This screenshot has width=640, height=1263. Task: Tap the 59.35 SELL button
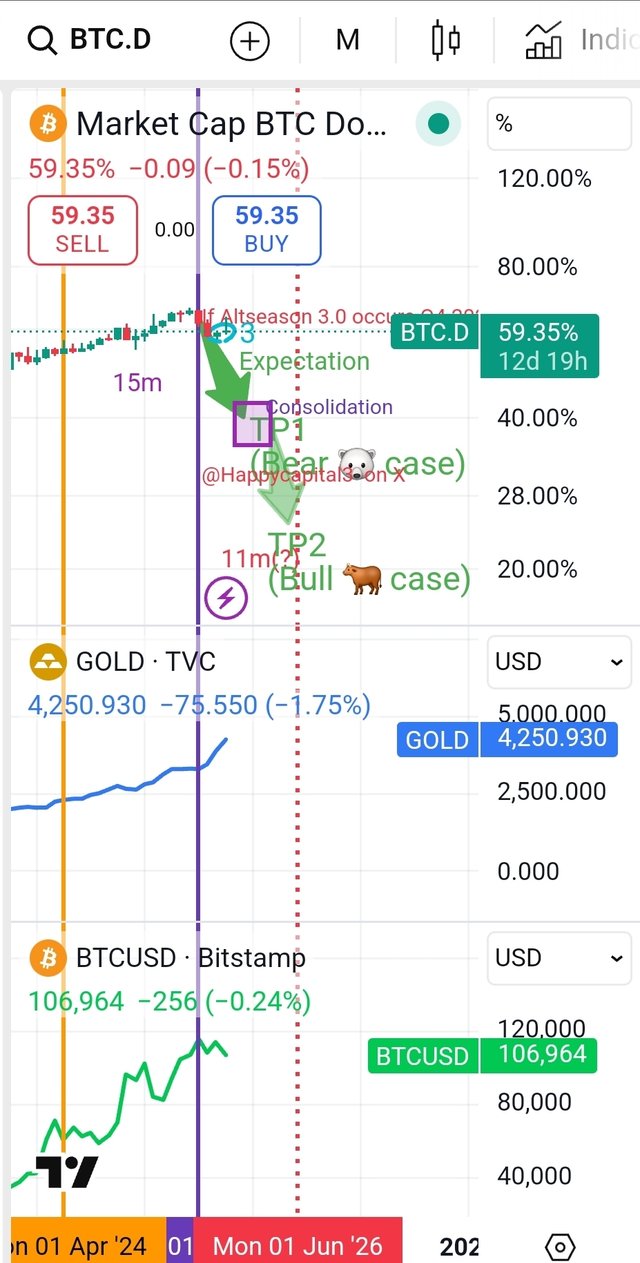point(82,230)
